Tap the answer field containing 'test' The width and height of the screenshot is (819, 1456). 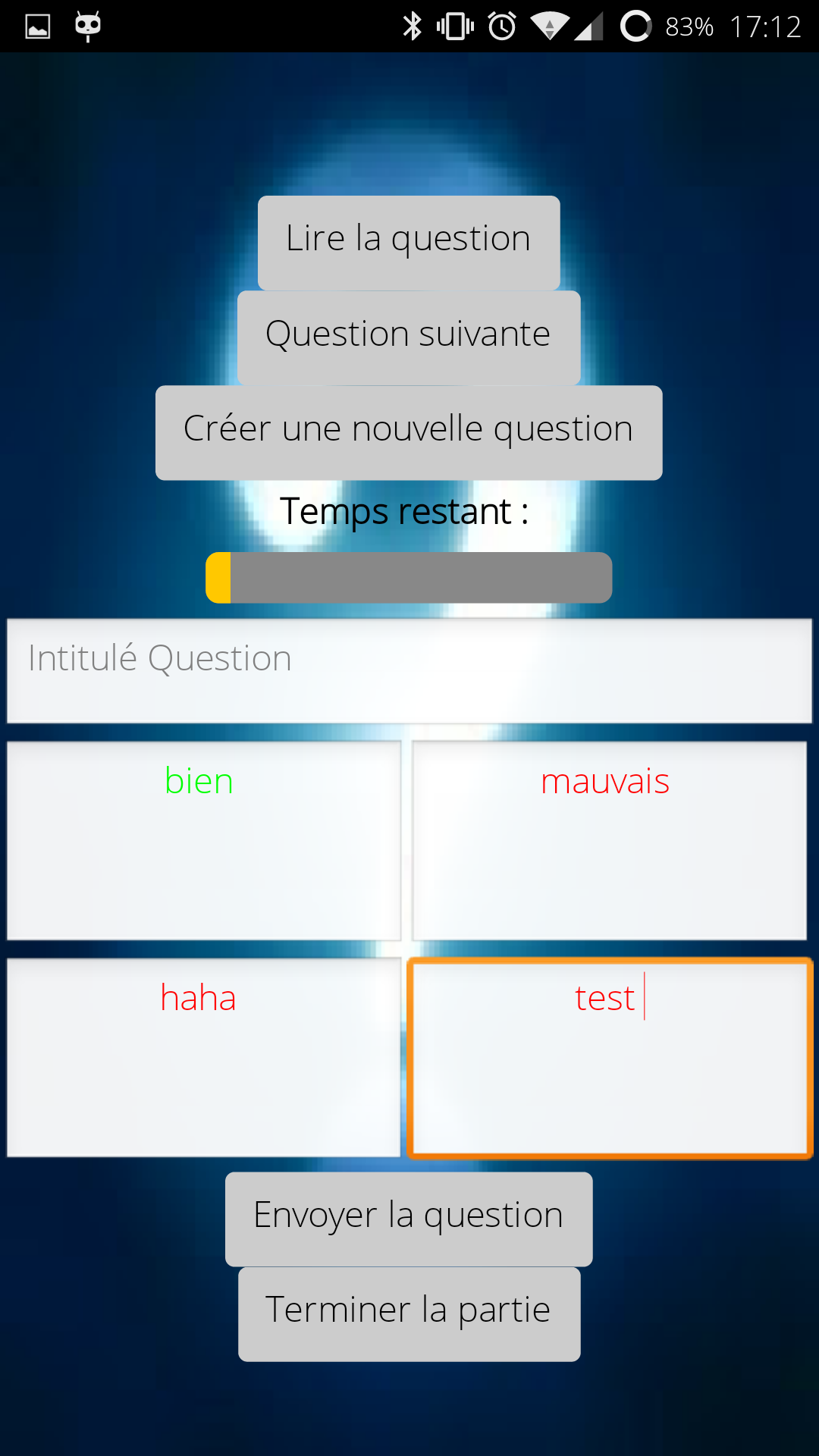609,1057
